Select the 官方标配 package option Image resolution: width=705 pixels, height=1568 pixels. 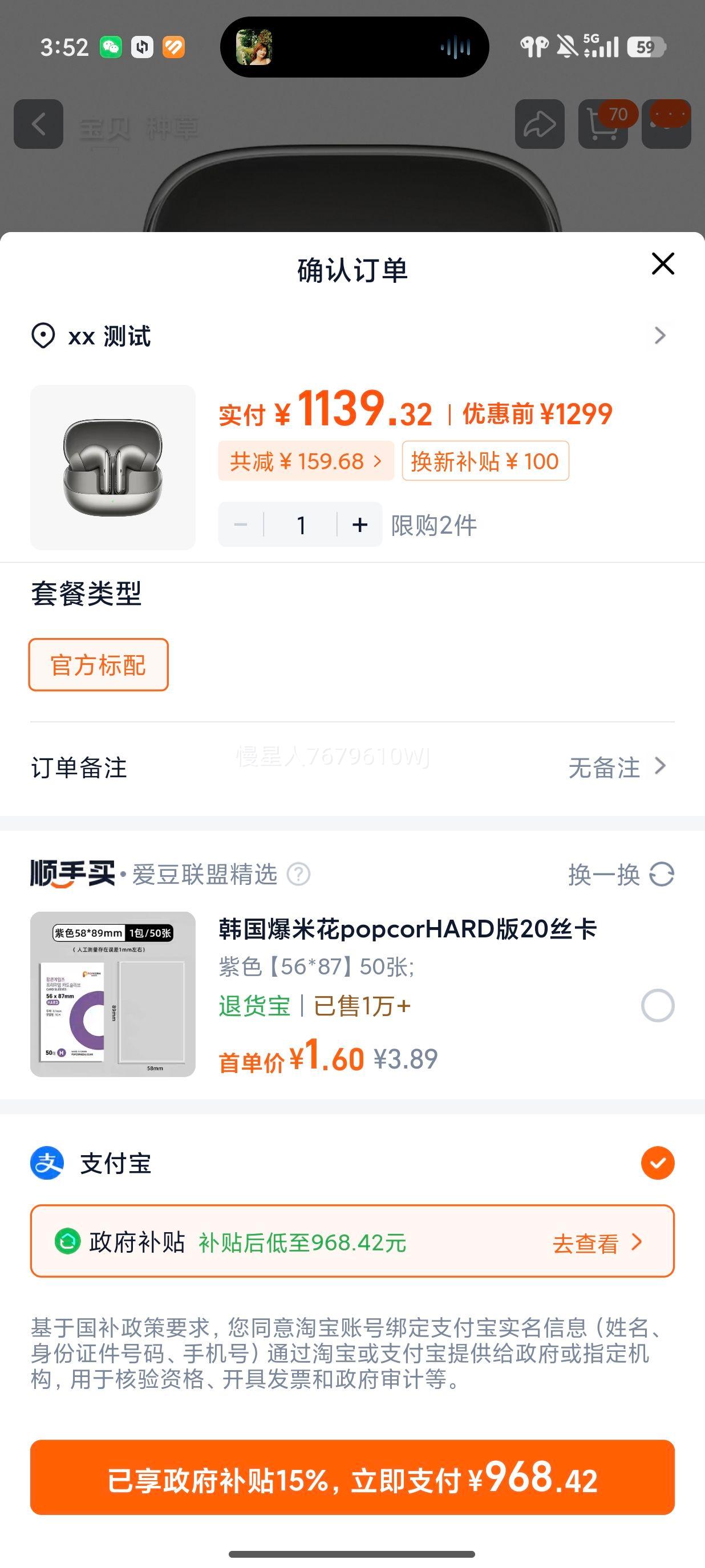pyautogui.click(x=98, y=665)
